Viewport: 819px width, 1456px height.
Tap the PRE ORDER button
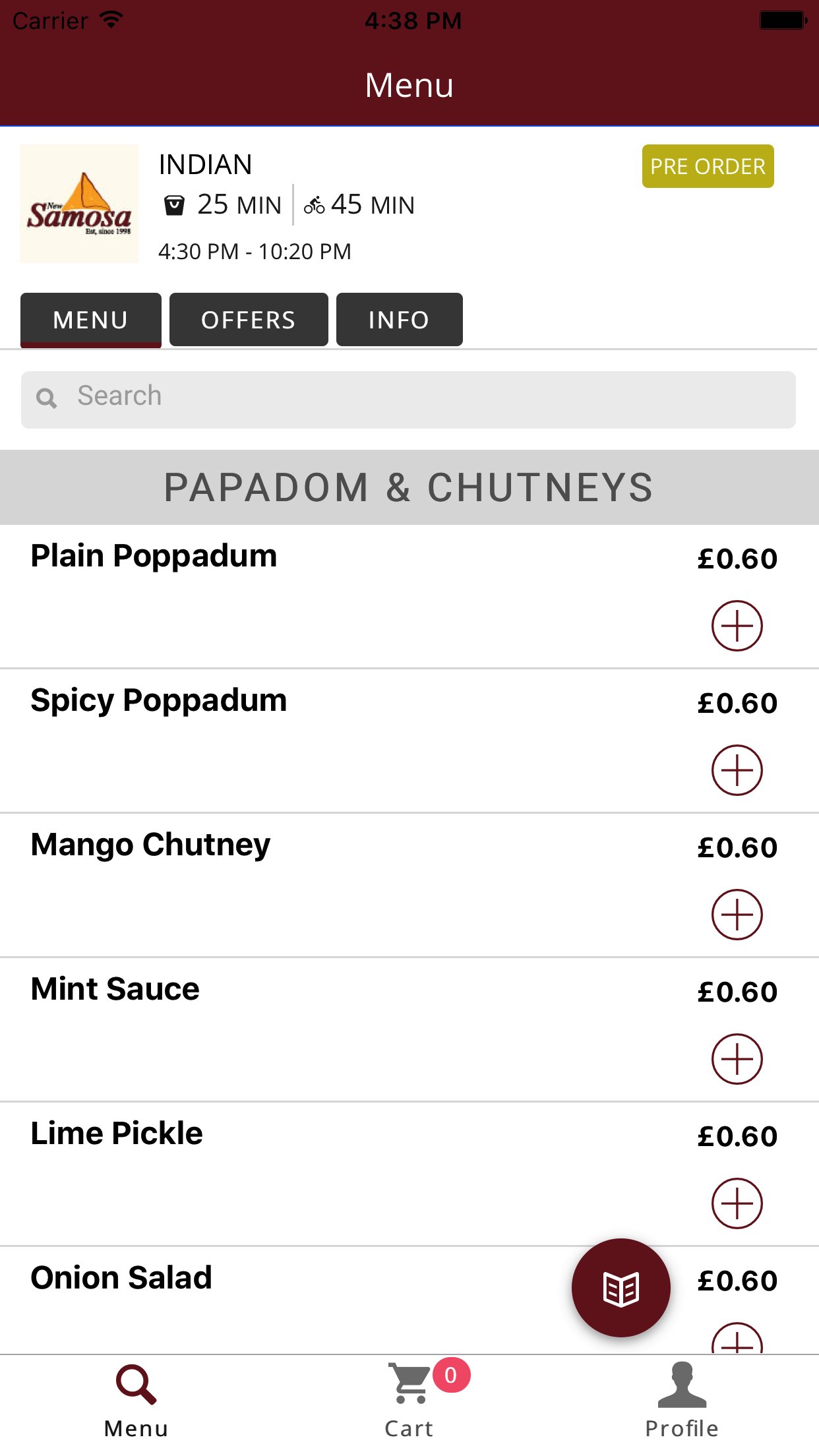(x=708, y=166)
